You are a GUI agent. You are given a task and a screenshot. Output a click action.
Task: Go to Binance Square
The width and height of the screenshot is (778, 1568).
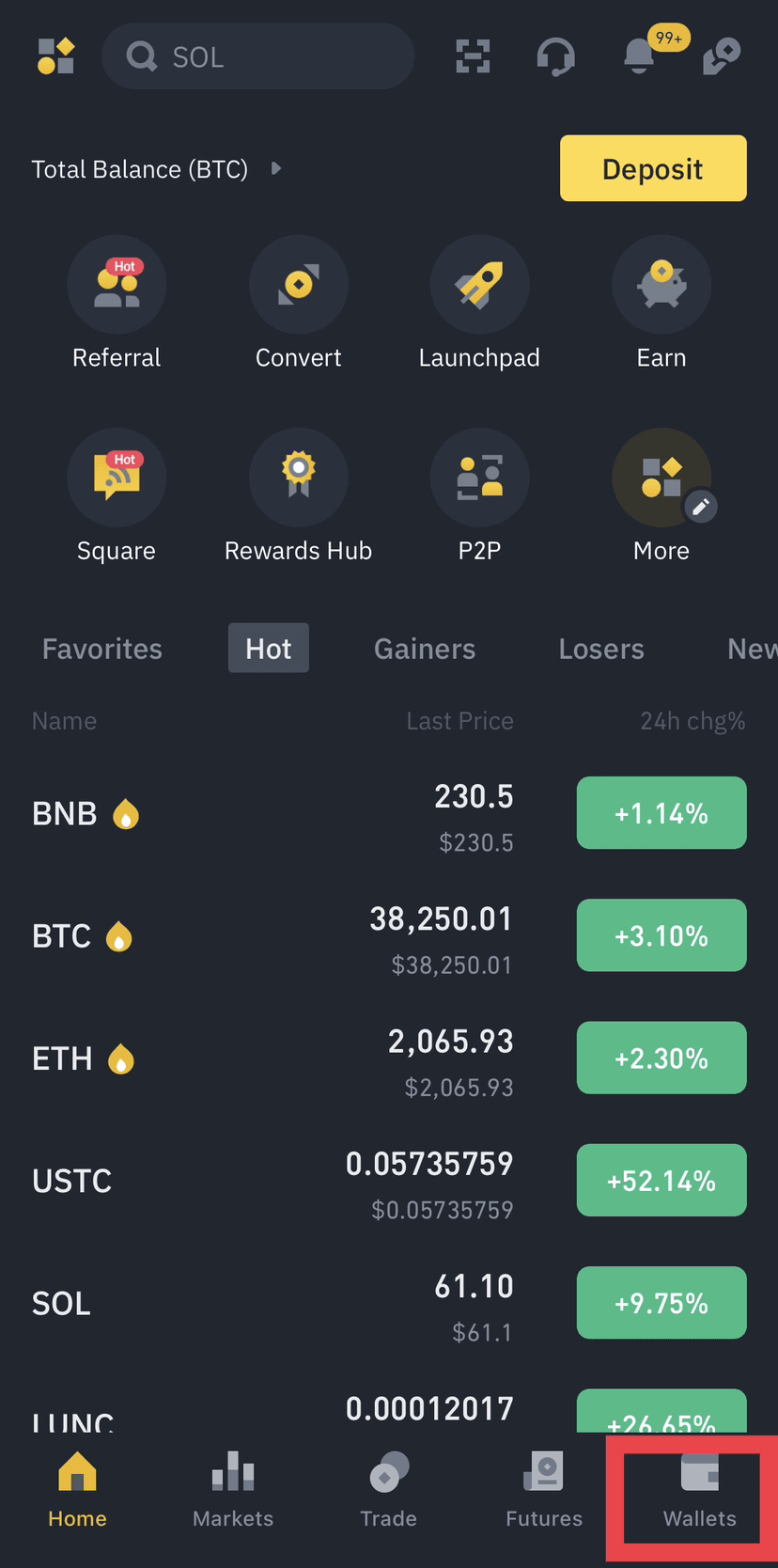coord(117,478)
